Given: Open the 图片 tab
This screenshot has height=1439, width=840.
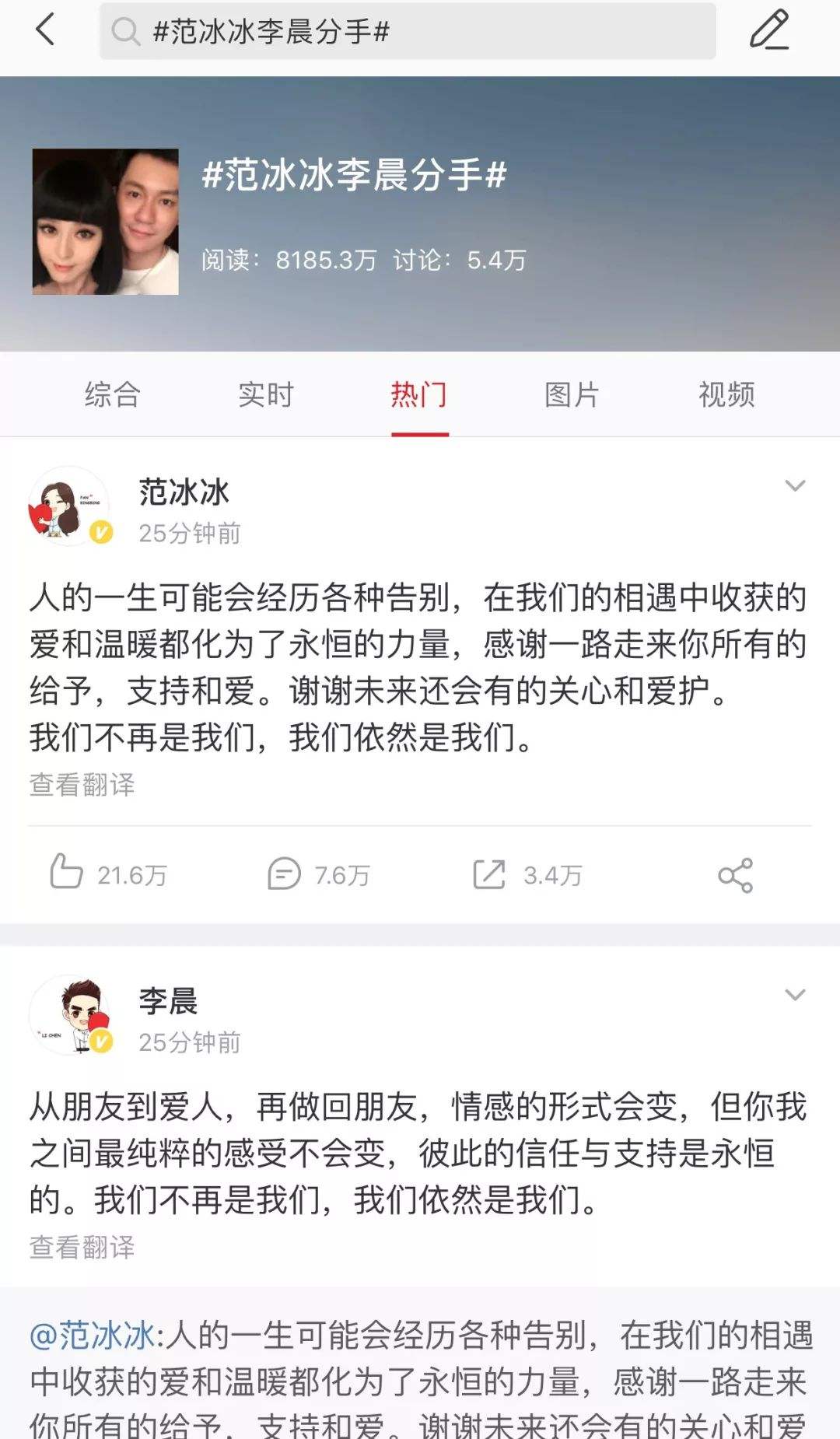Looking at the screenshot, I should pyautogui.click(x=572, y=395).
